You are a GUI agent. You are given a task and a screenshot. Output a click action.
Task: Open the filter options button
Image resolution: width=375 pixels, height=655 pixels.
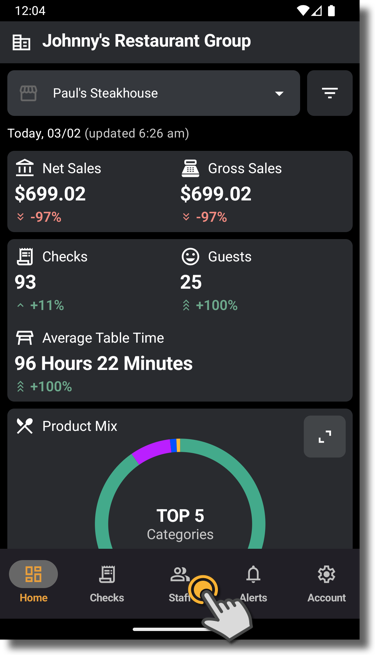(330, 93)
